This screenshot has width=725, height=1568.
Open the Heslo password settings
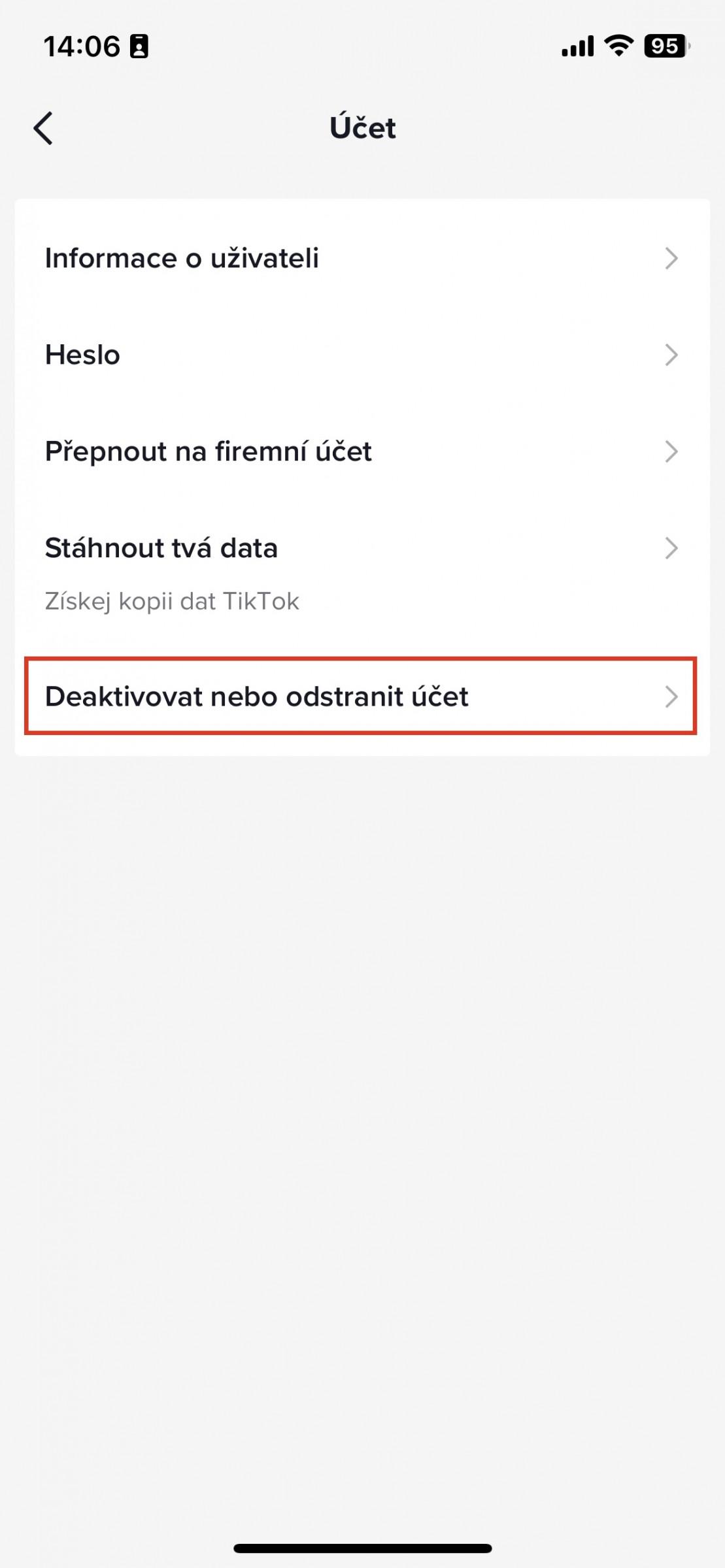pyautogui.click(x=362, y=355)
